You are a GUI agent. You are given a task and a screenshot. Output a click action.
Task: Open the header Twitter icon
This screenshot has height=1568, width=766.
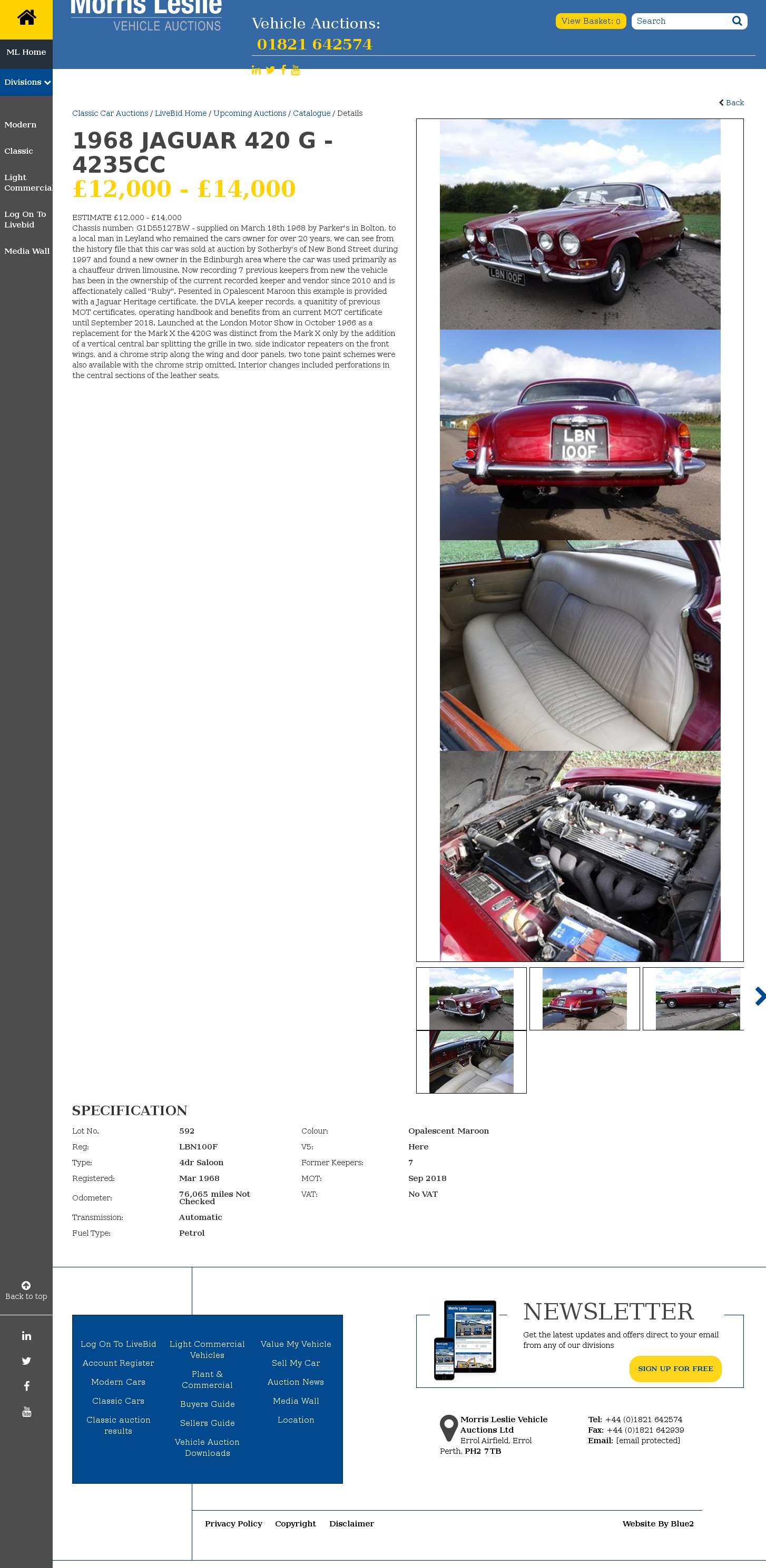pos(270,70)
